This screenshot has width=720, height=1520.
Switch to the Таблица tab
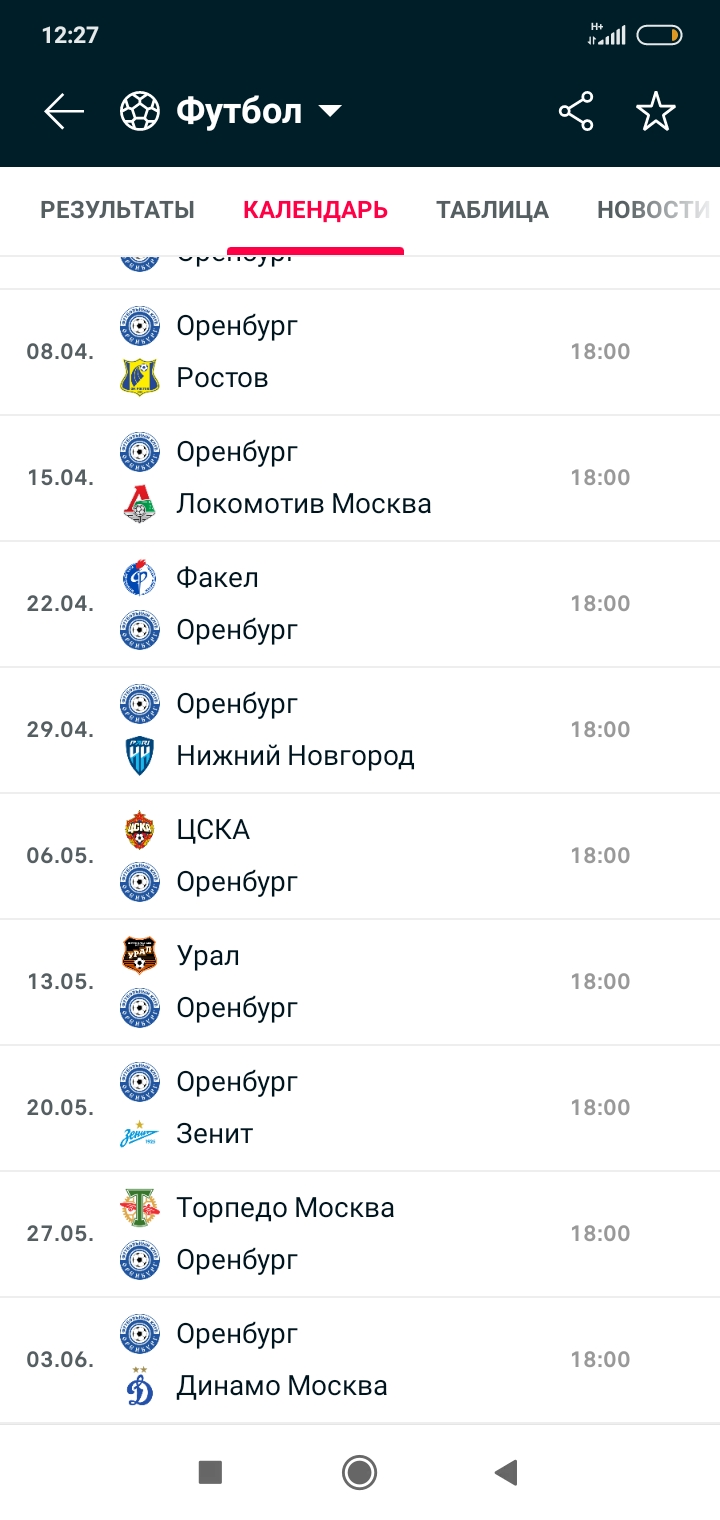pyautogui.click(x=493, y=210)
